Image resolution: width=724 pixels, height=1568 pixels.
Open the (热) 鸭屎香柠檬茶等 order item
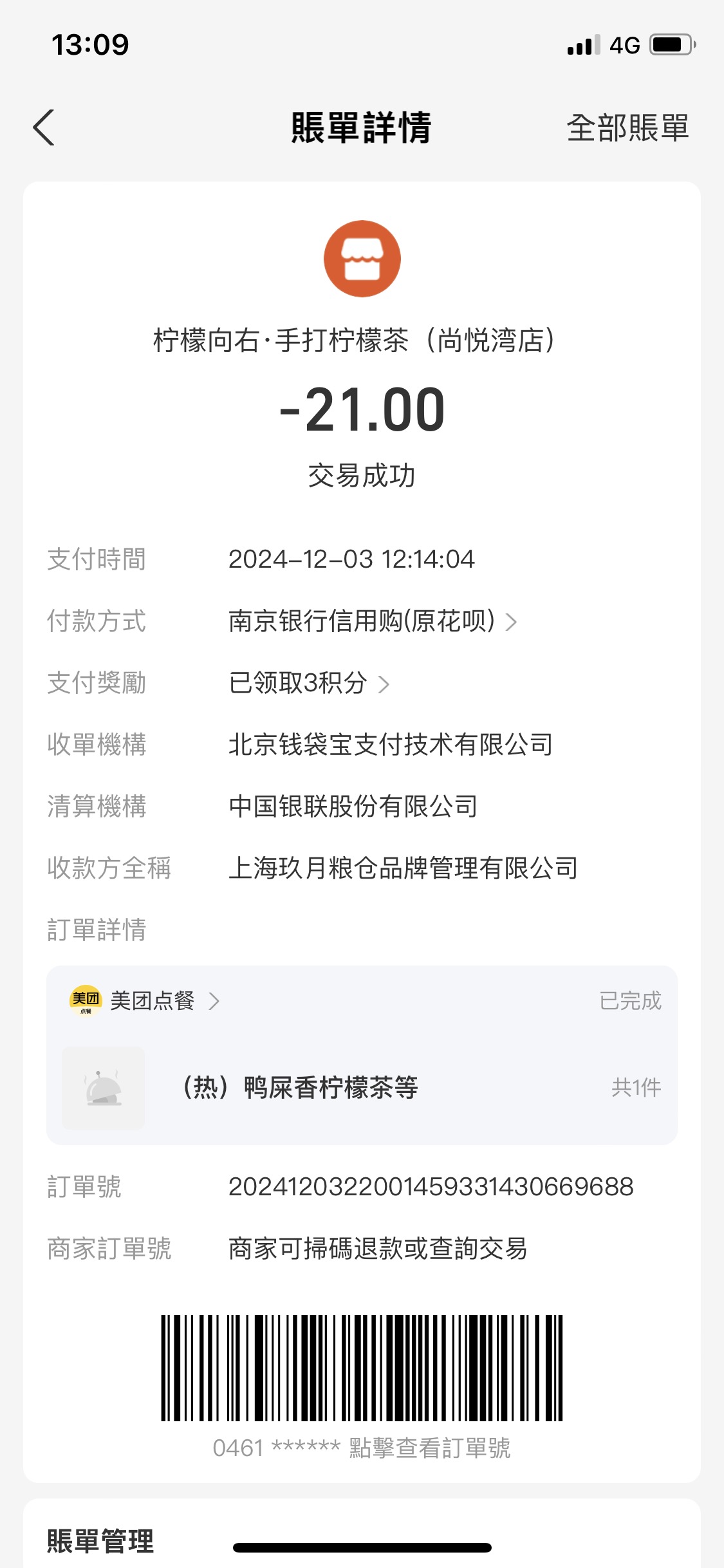(x=362, y=1088)
